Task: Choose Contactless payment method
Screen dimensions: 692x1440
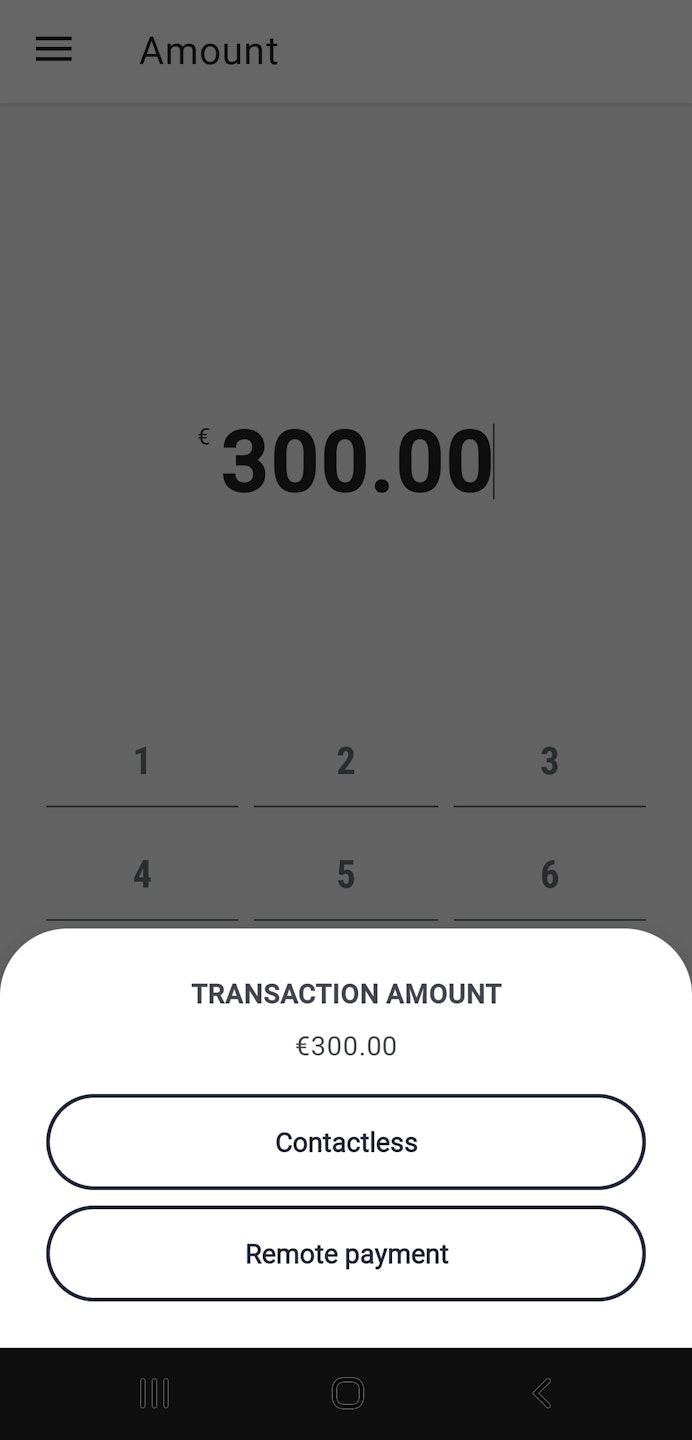Action: tap(346, 1142)
